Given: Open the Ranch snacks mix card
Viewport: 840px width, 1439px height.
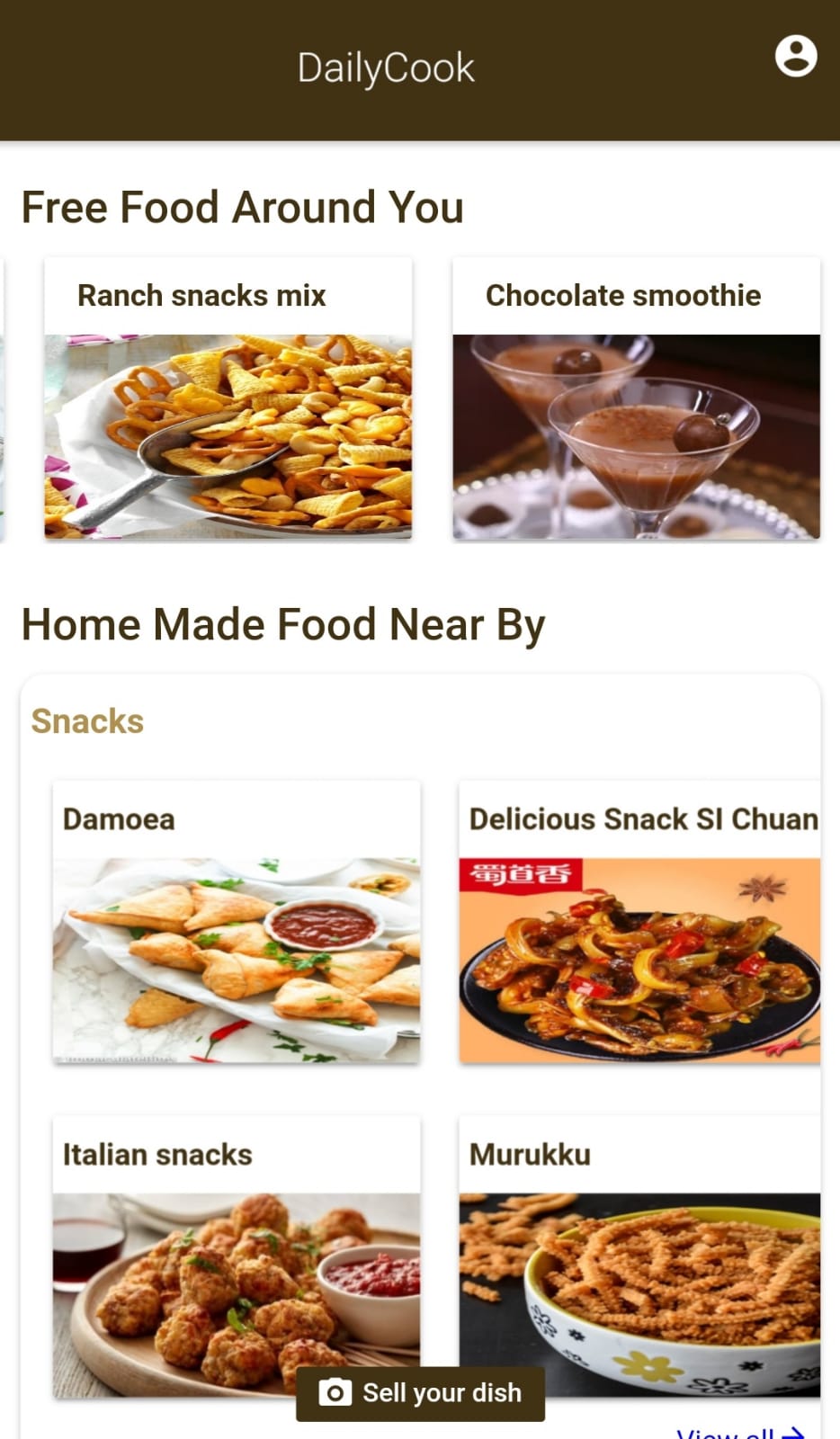Looking at the screenshot, I should pos(228,398).
